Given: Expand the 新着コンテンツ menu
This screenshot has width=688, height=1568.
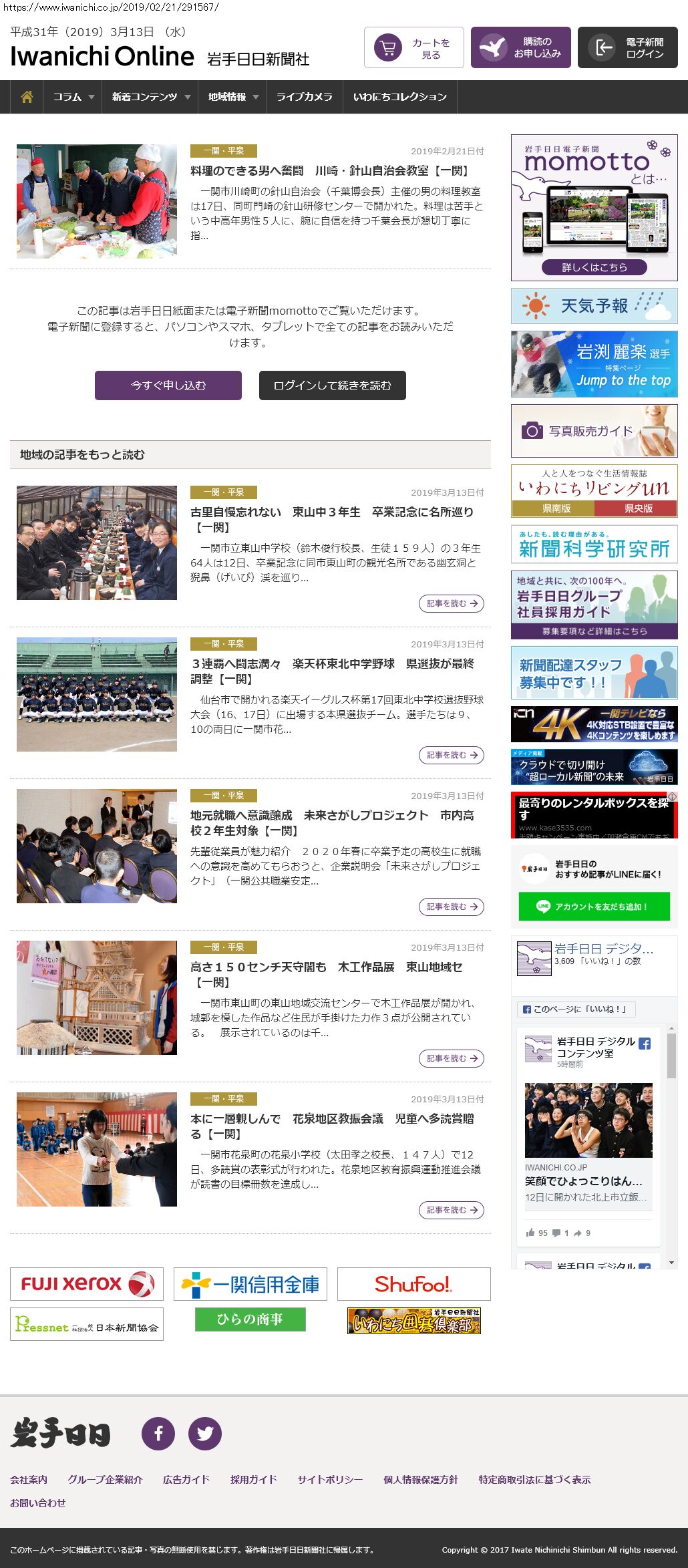Looking at the screenshot, I should click(x=150, y=97).
